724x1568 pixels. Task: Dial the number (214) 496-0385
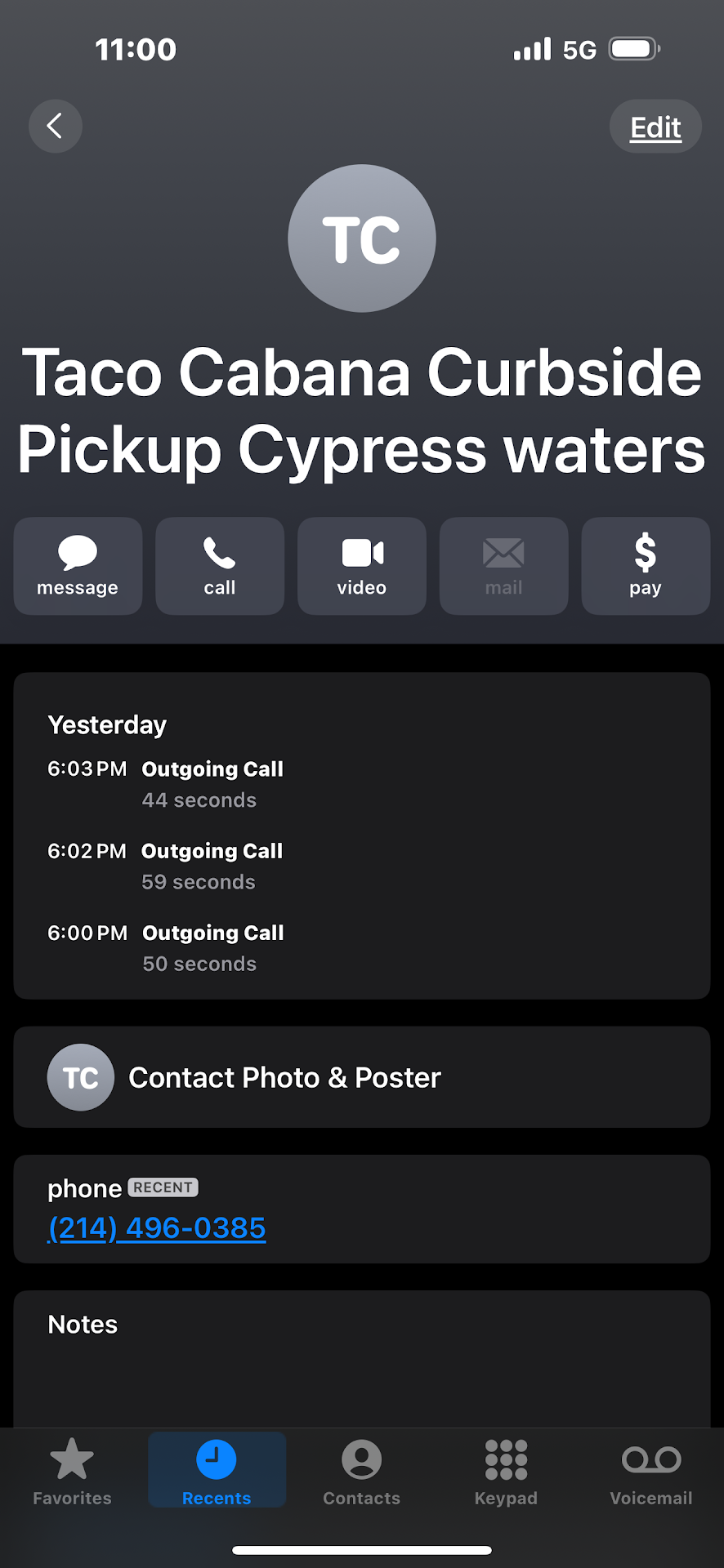157,1227
